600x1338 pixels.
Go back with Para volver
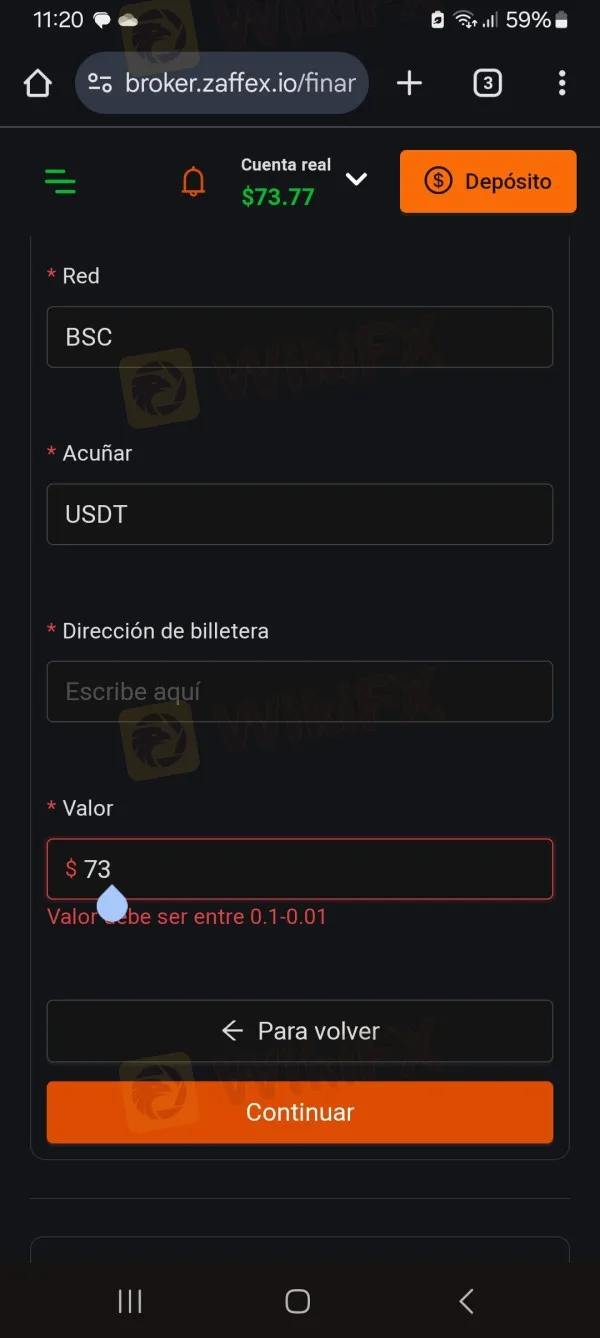point(299,1031)
